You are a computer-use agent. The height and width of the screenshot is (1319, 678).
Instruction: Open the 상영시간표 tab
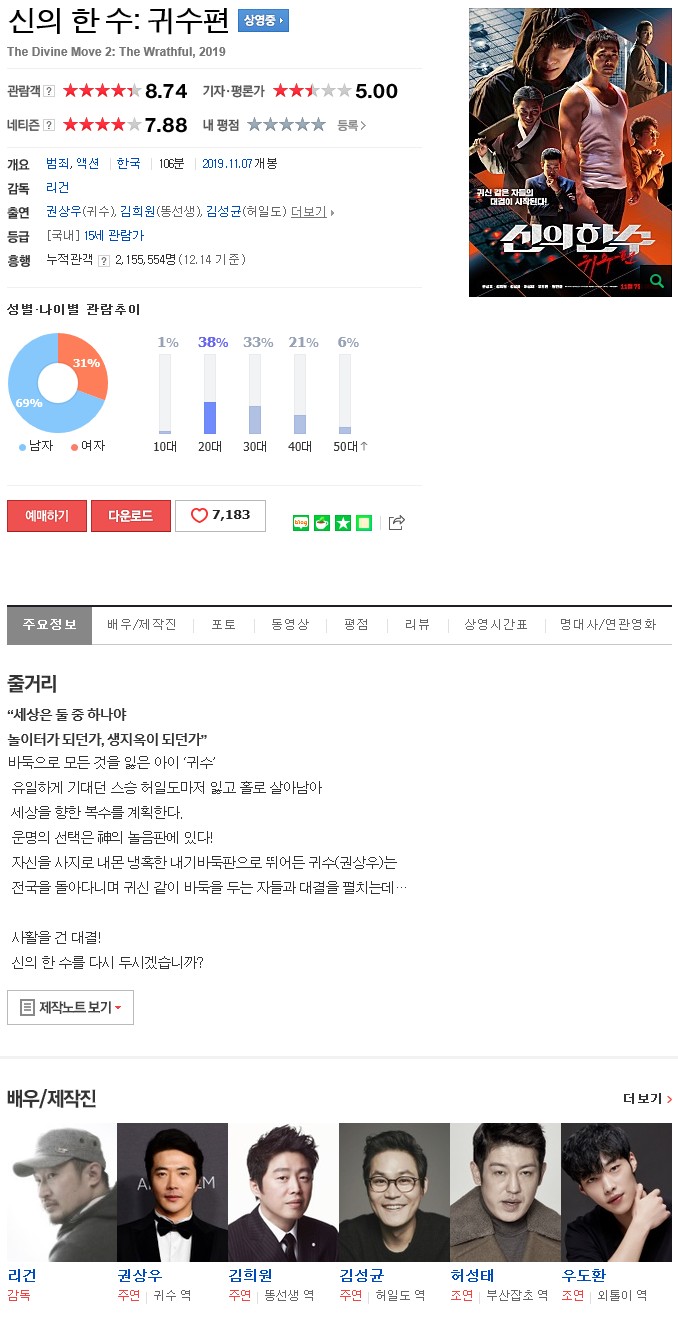(x=496, y=624)
